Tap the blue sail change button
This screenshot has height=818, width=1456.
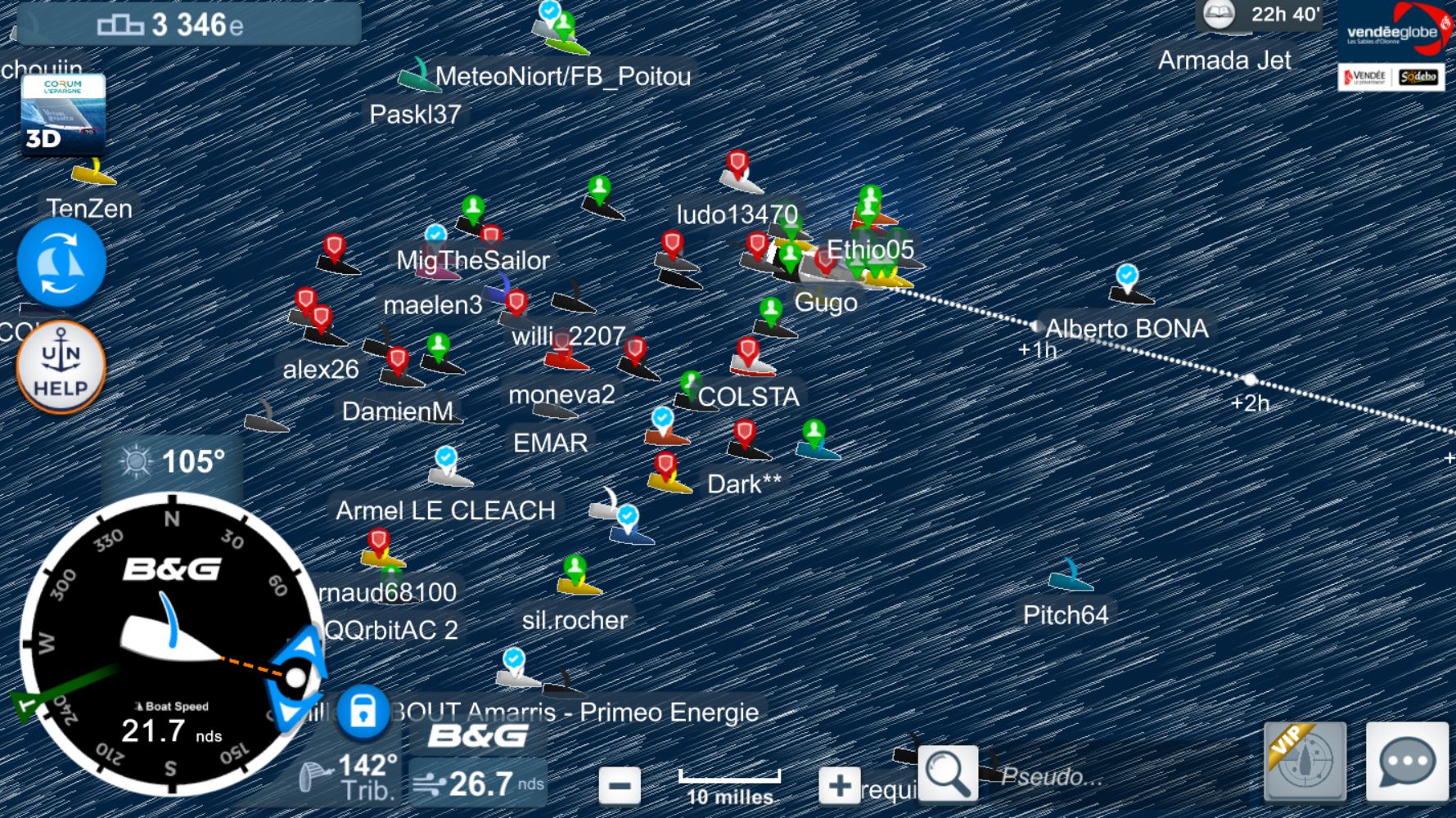tap(61, 263)
